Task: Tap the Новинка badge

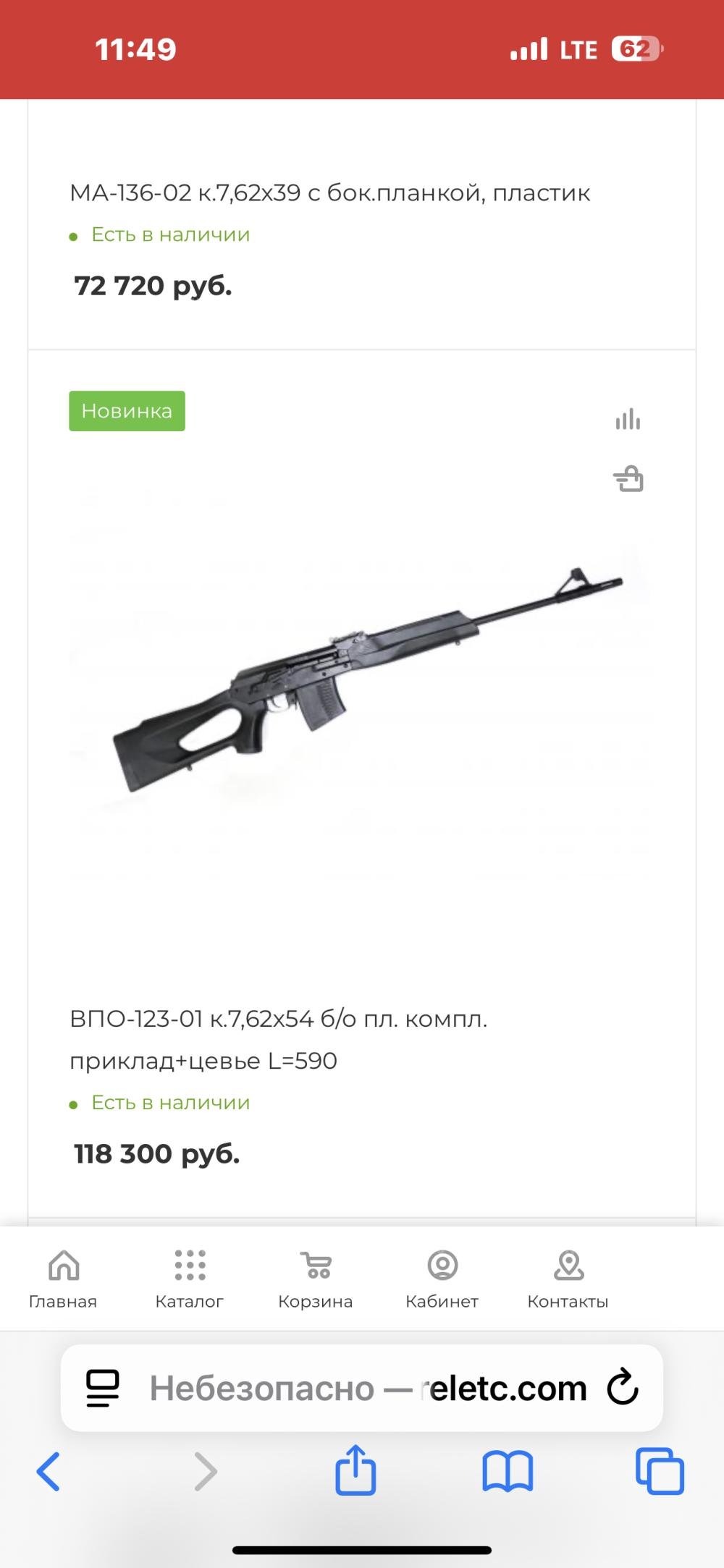Action: pyautogui.click(x=126, y=410)
